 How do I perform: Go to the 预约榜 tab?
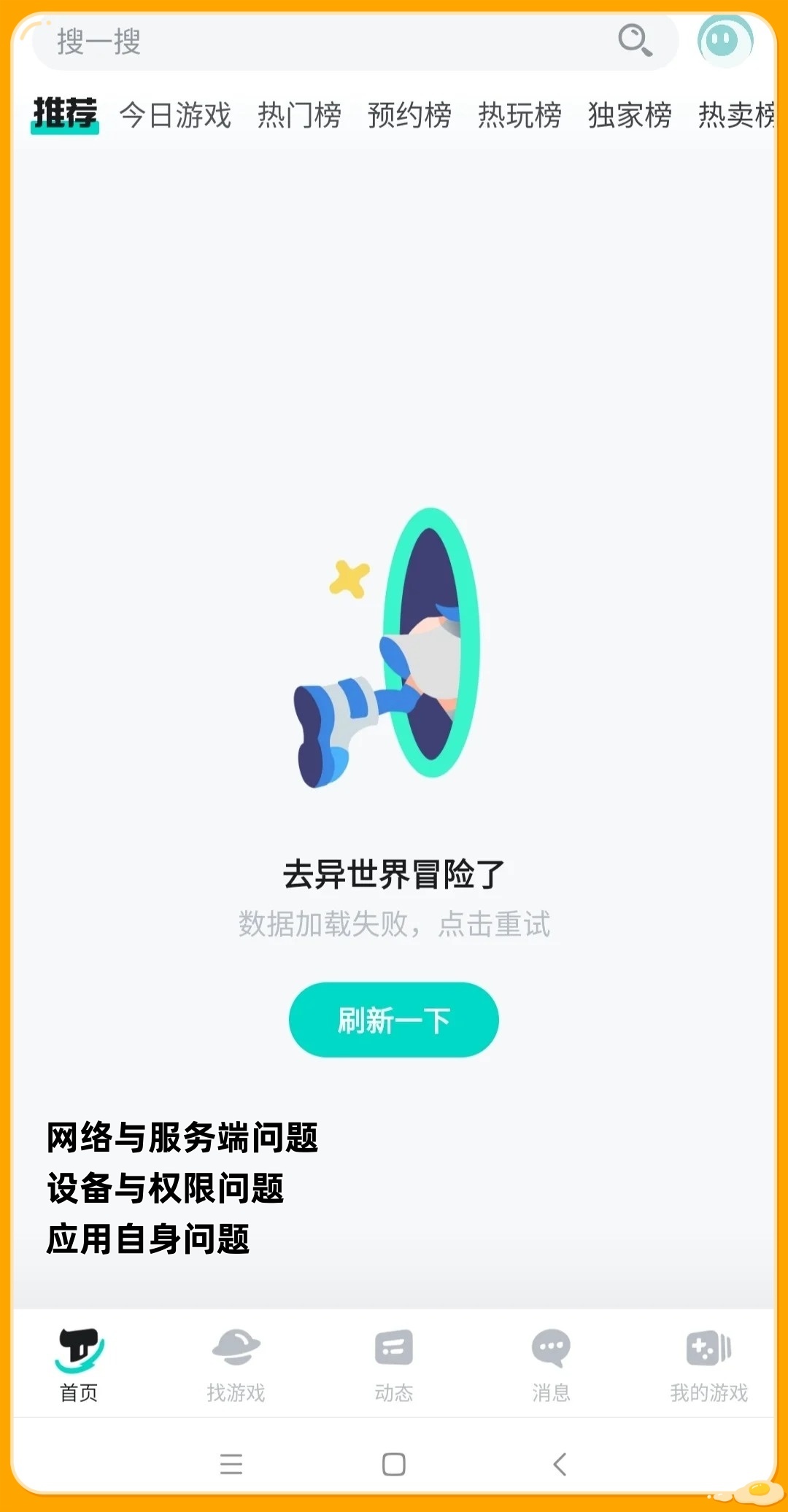(409, 115)
